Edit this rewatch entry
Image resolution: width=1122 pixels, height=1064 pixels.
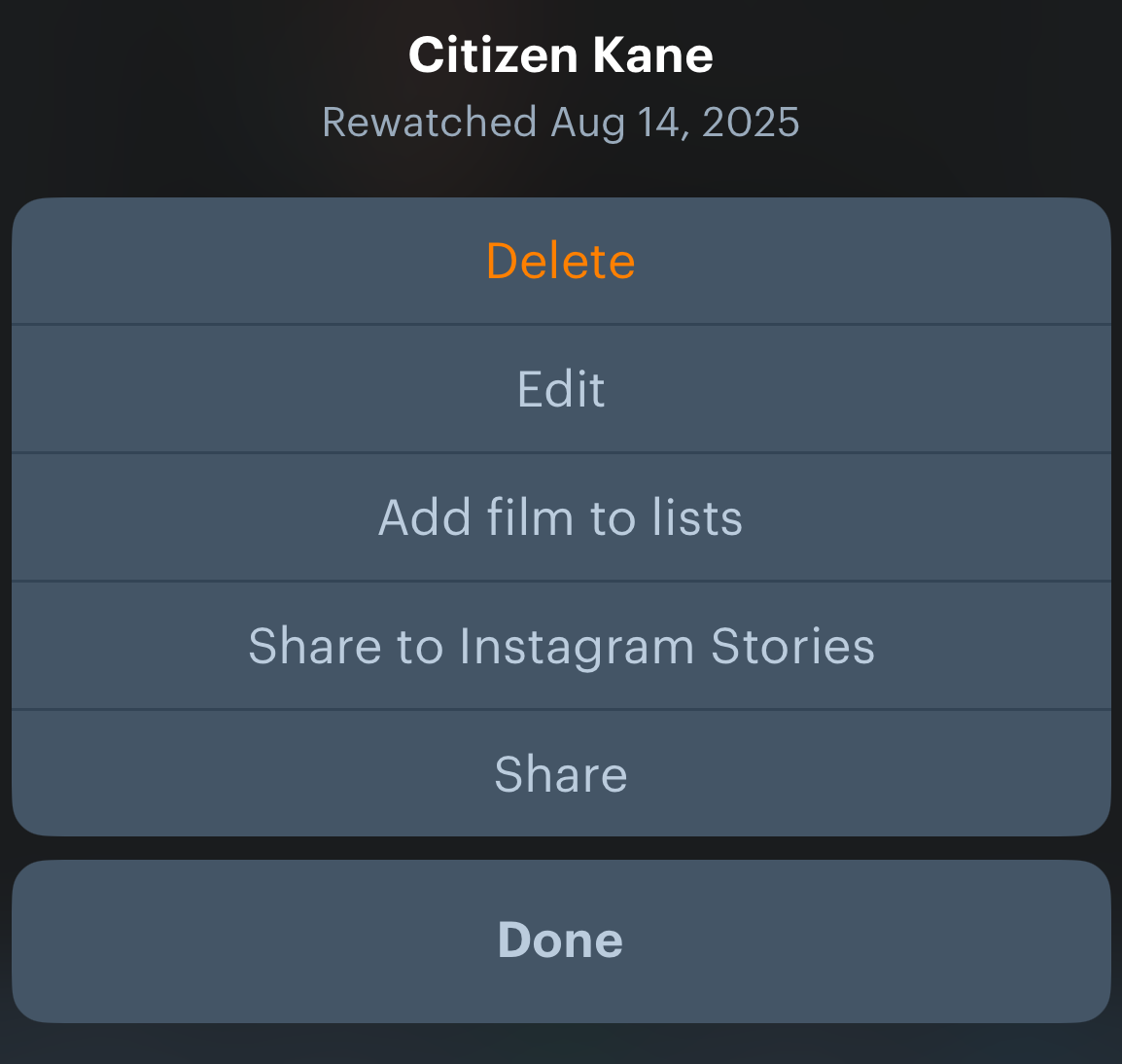(561, 389)
